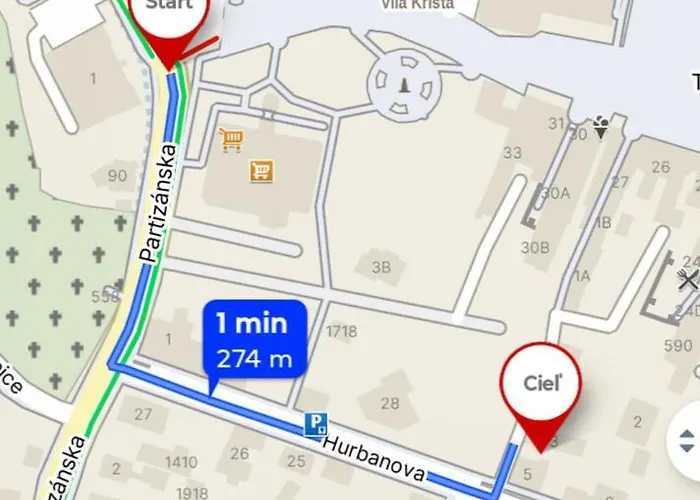Select the Cieľ destination pin

coord(542,385)
